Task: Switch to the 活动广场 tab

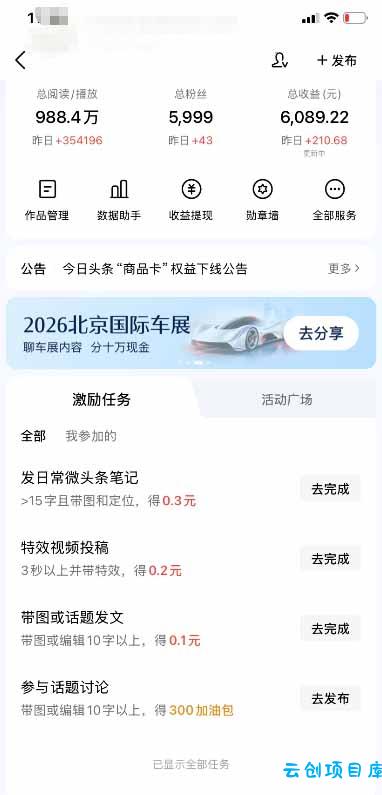Action: click(287, 400)
